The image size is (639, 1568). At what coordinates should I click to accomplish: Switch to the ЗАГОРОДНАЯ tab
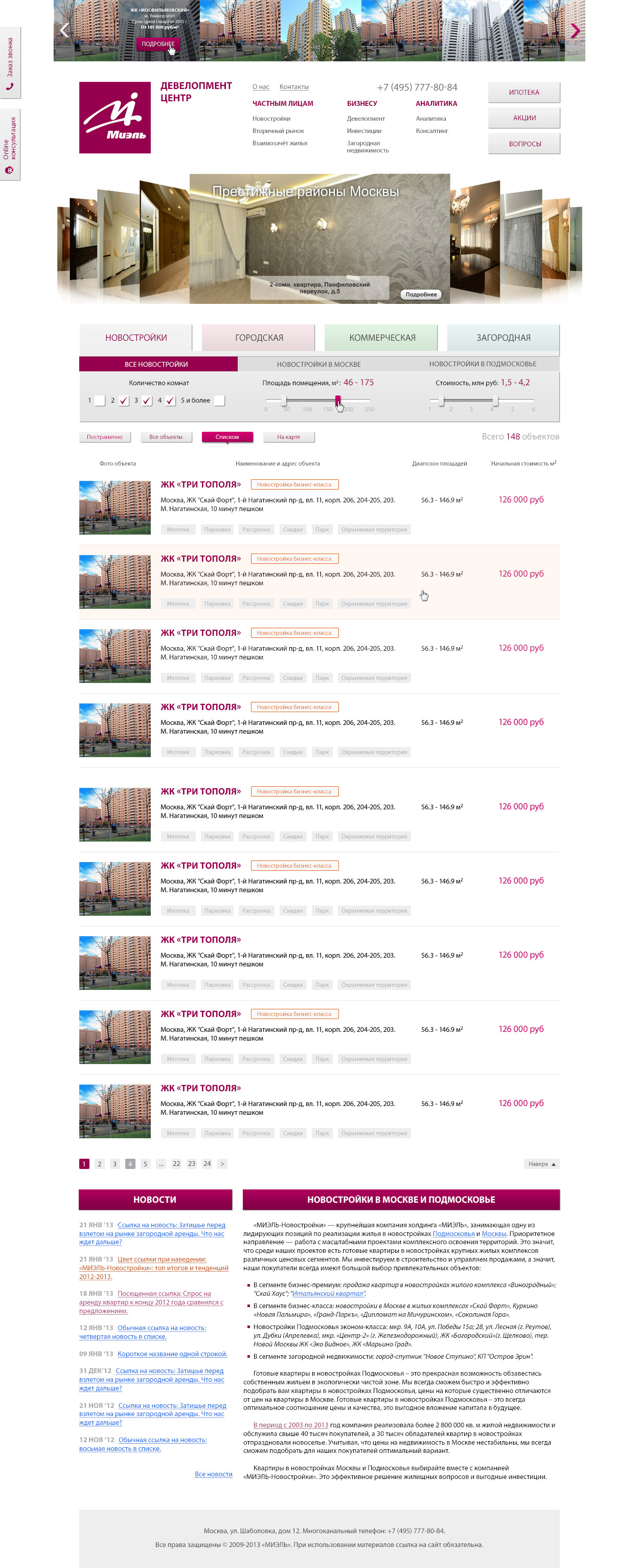(x=503, y=338)
